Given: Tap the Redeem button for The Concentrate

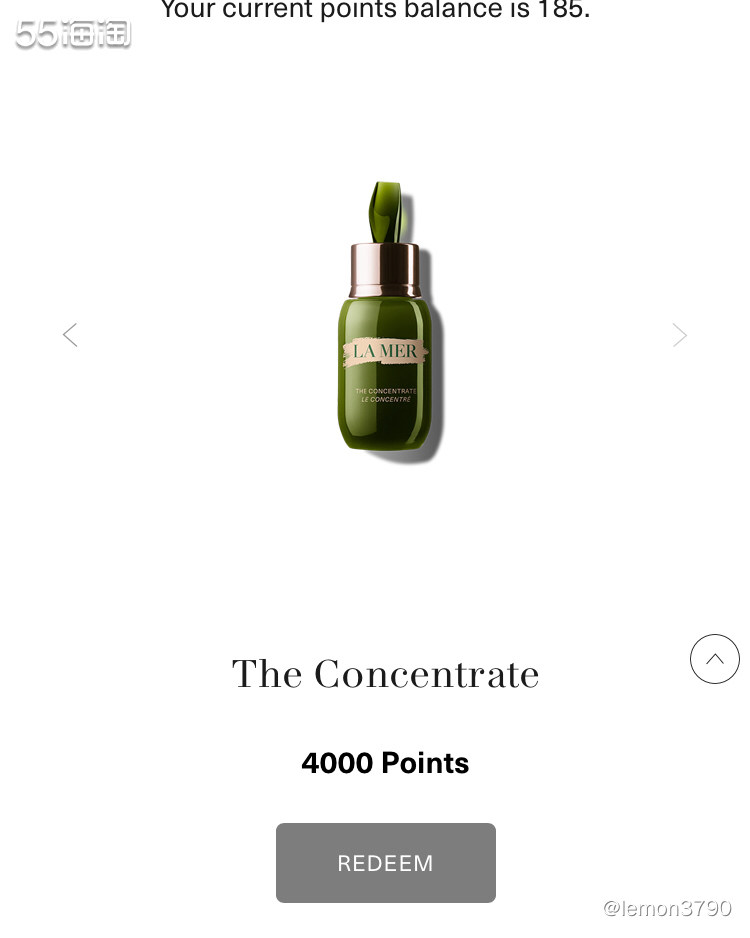Looking at the screenshot, I should pyautogui.click(x=385, y=863).
